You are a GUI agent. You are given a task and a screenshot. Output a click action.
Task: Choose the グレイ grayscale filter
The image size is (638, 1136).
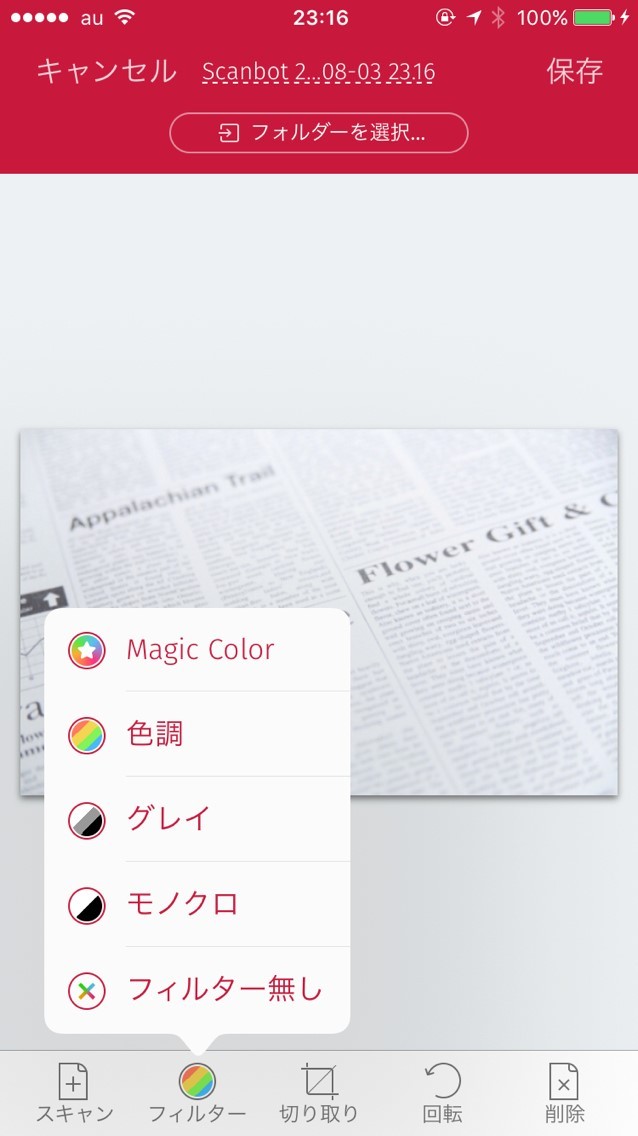click(x=198, y=819)
